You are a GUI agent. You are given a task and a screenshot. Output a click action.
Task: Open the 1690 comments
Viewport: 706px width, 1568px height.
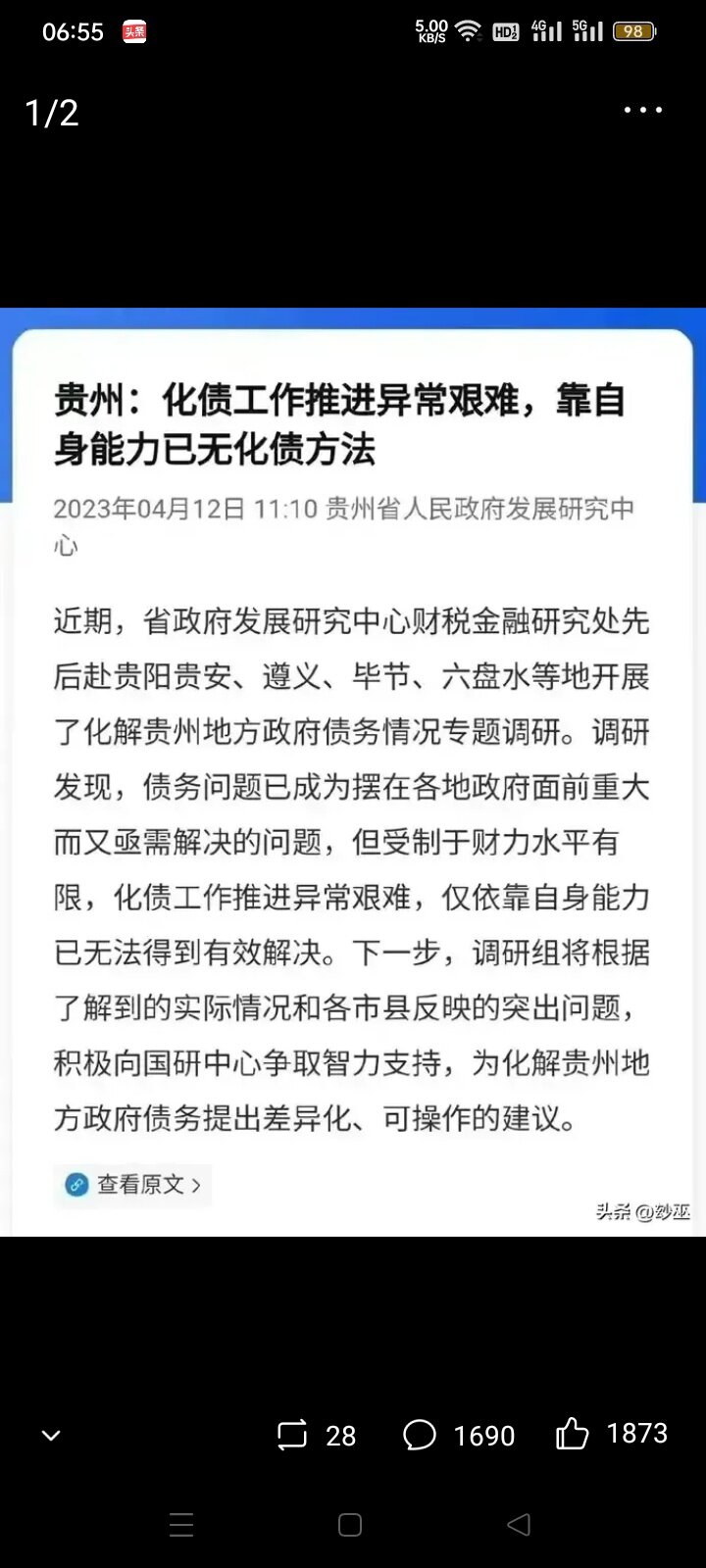tap(458, 1435)
